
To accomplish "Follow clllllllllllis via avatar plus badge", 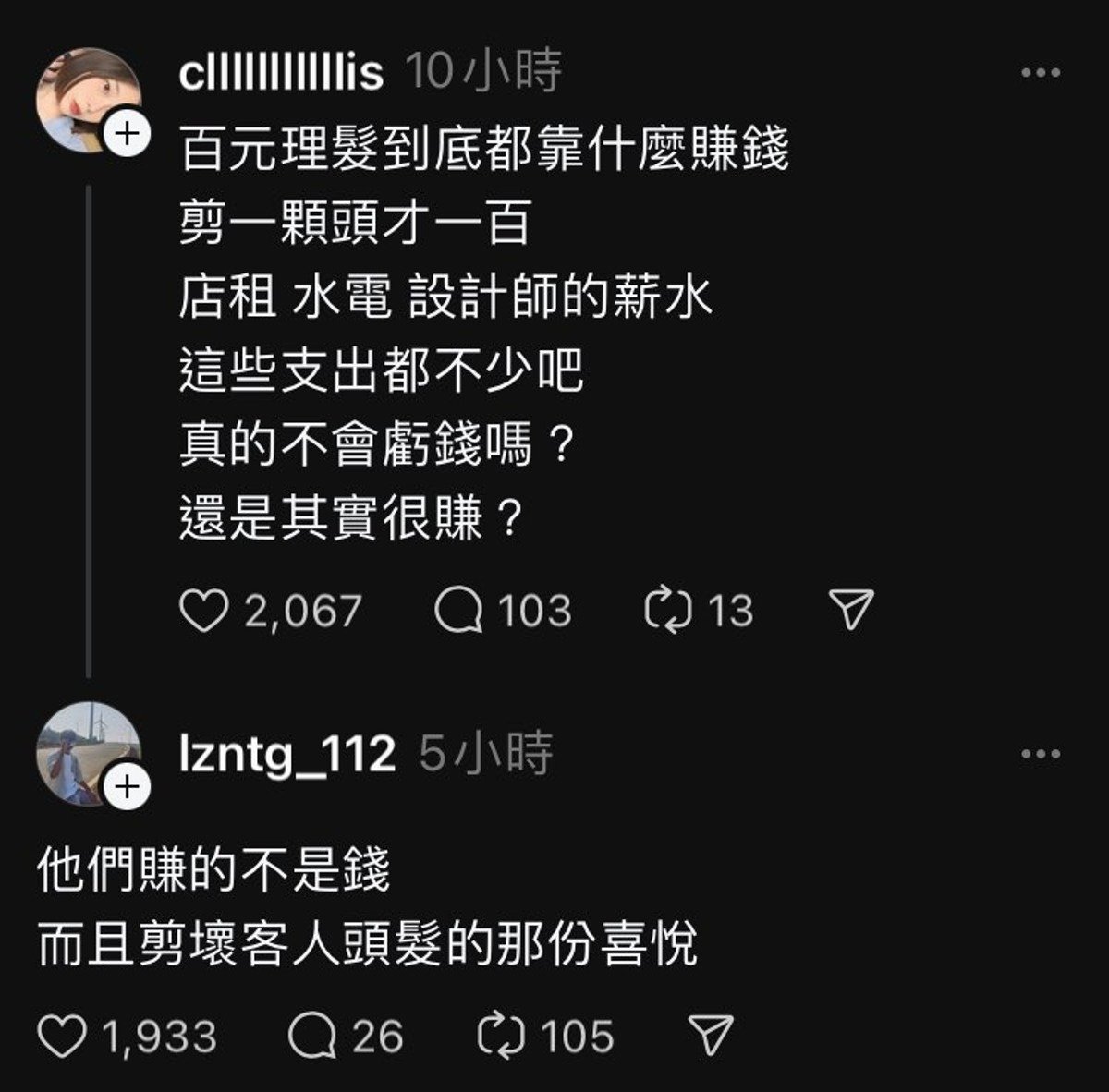I will (127, 136).
